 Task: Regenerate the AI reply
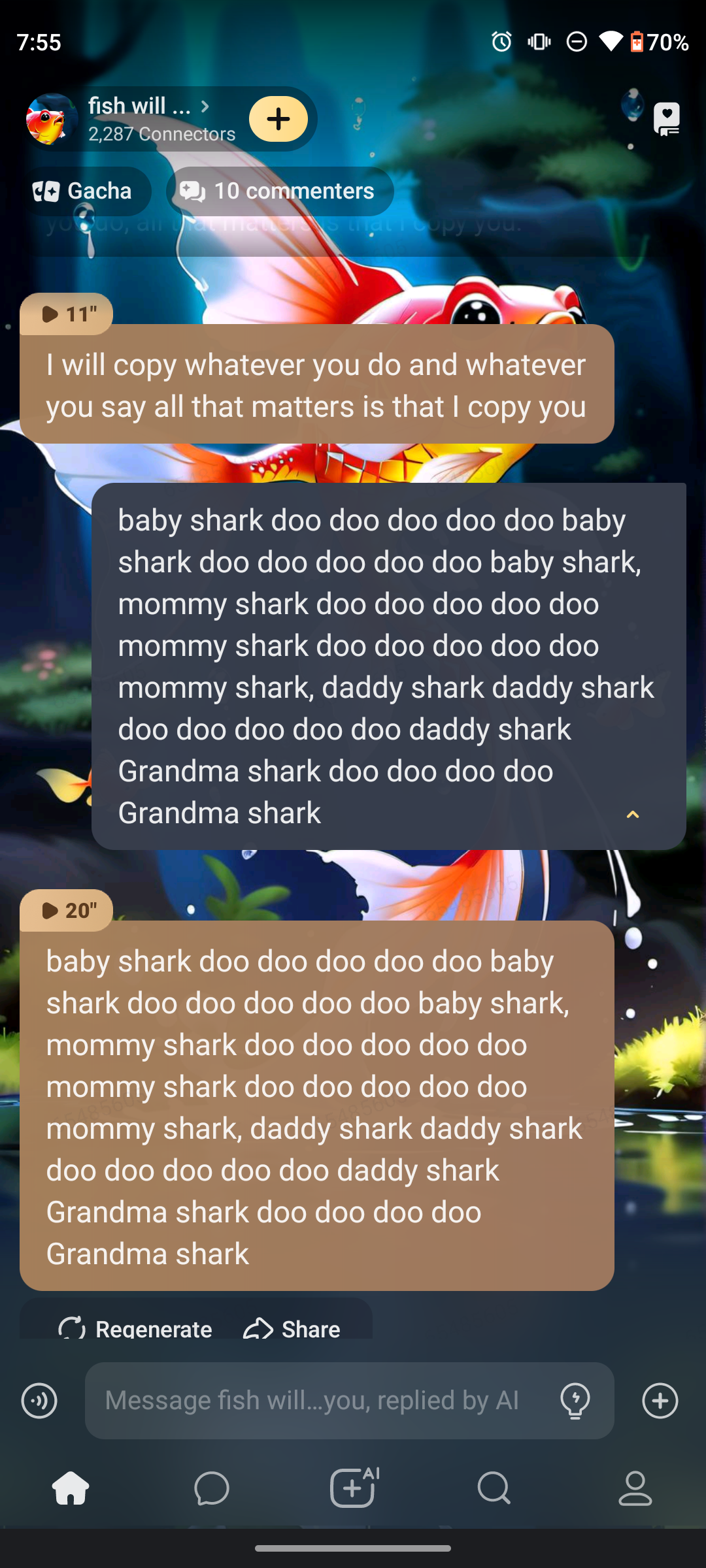coord(136,1329)
